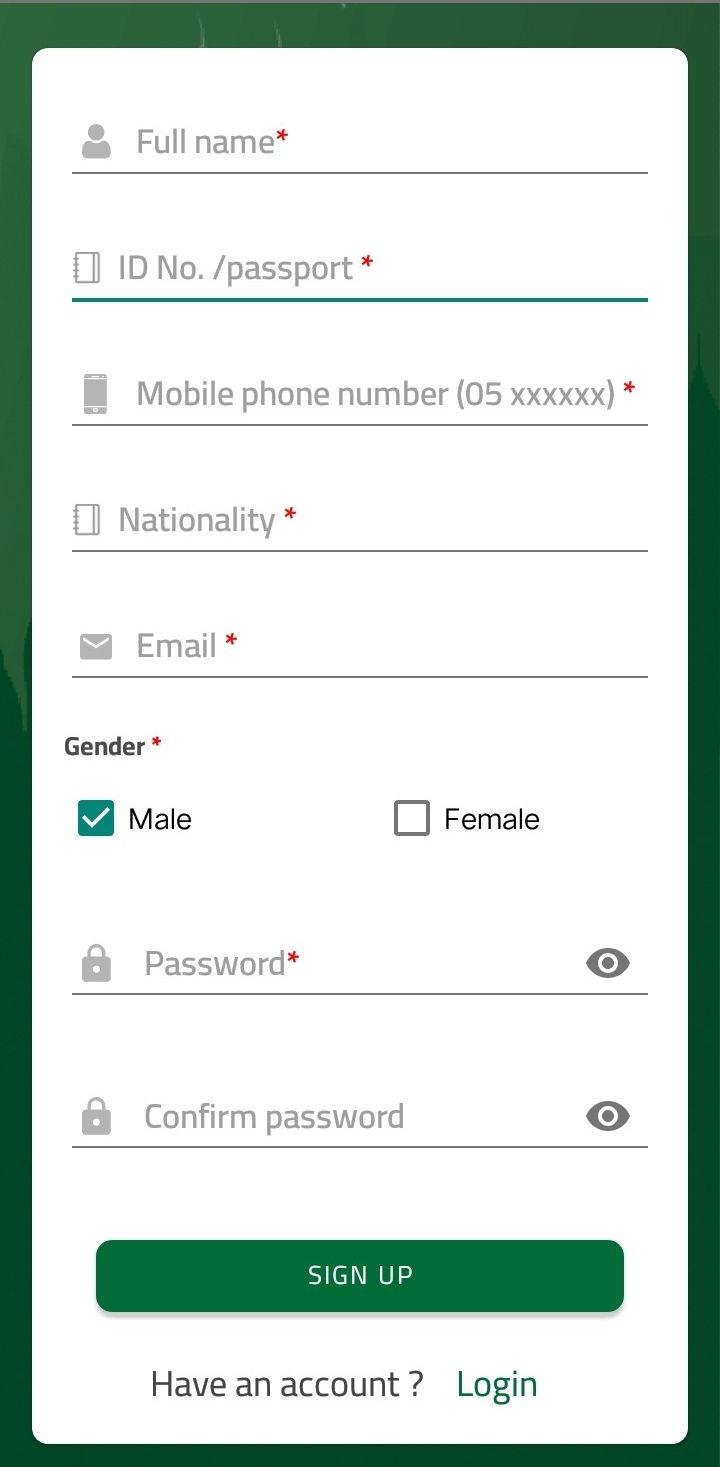Focus the ID No. /passport field
Image resolution: width=720 pixels, height=1467 pixels.
(380, 268)
